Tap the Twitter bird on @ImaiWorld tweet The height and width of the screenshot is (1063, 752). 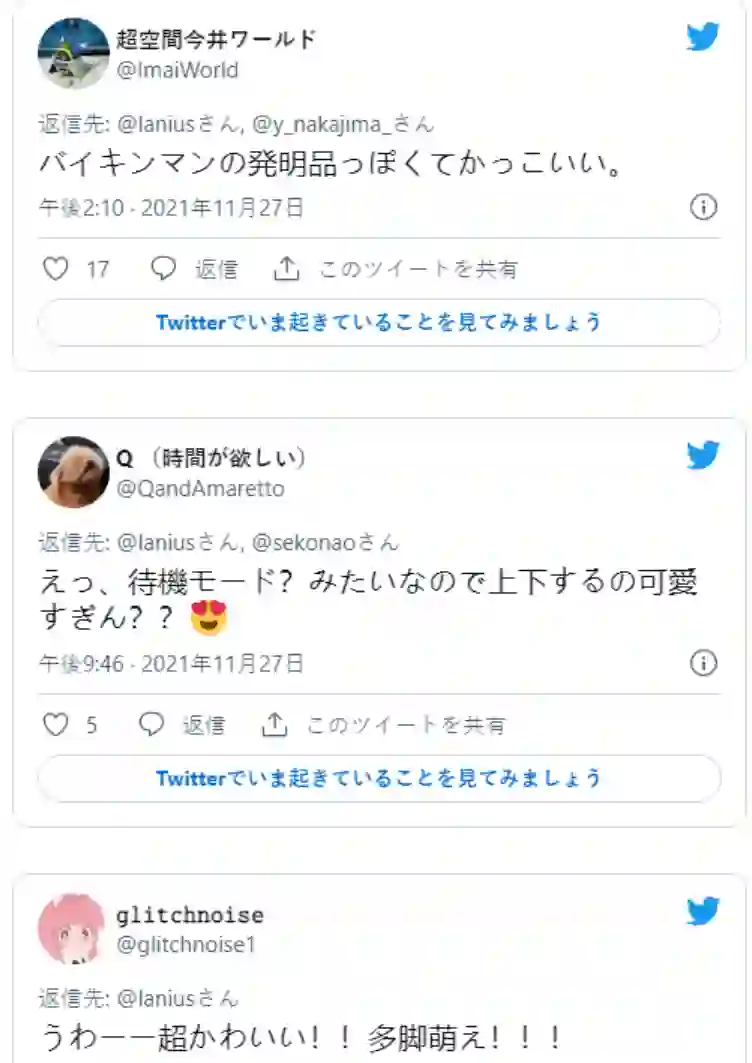pos(703,38)
